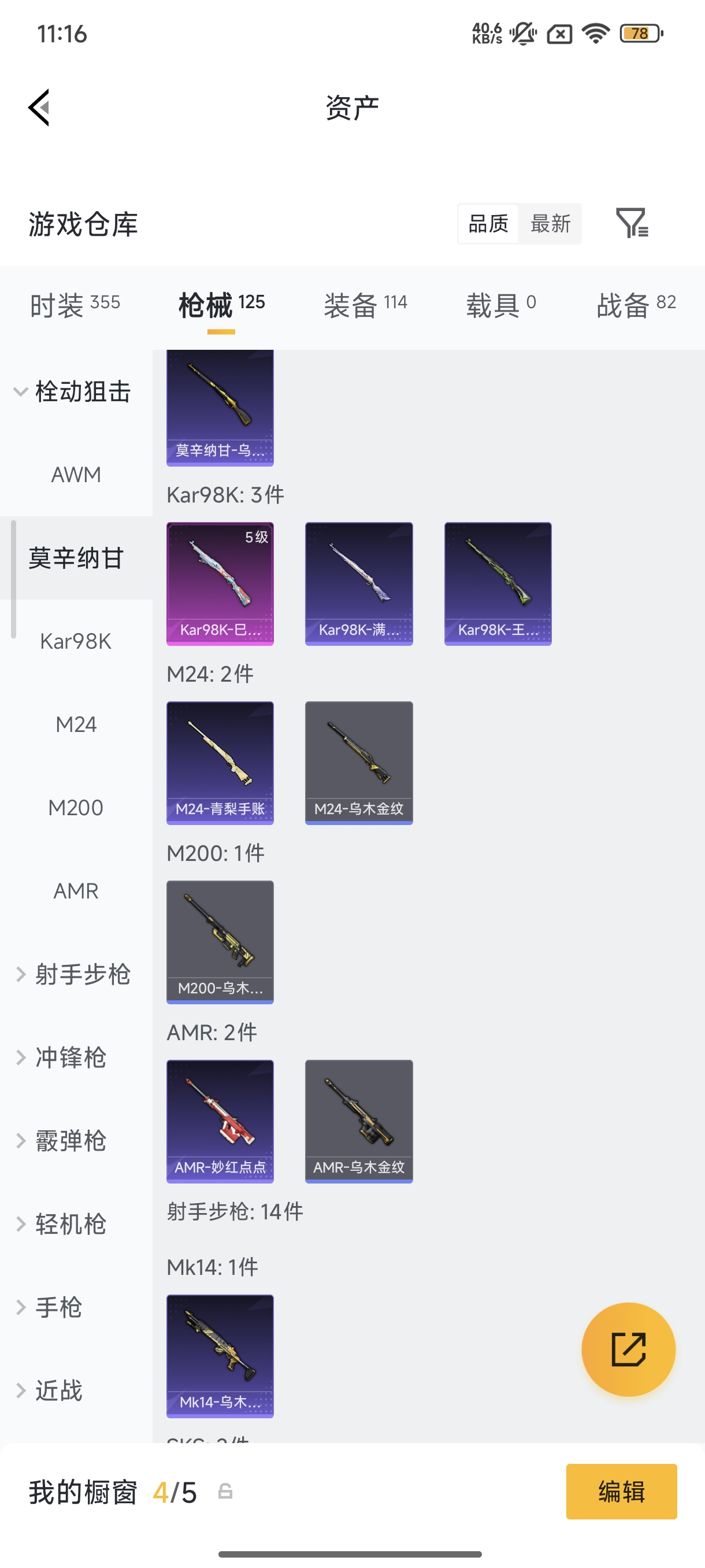Select AWM in the sidebar
This screenshot has width=705, height=1568.
76,475
